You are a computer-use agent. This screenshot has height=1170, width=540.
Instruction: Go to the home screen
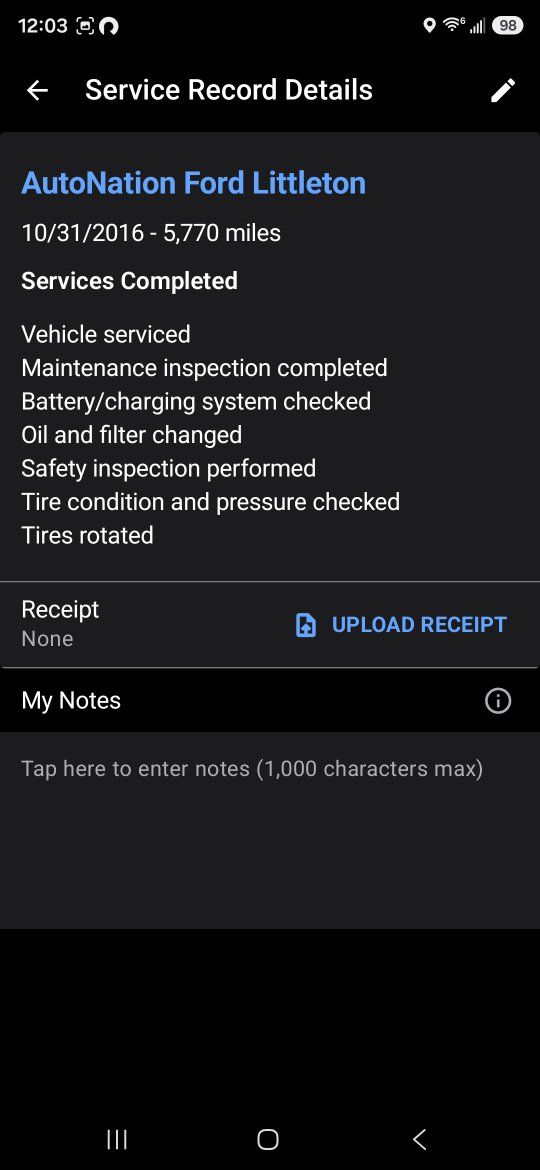pos(268,1139)
